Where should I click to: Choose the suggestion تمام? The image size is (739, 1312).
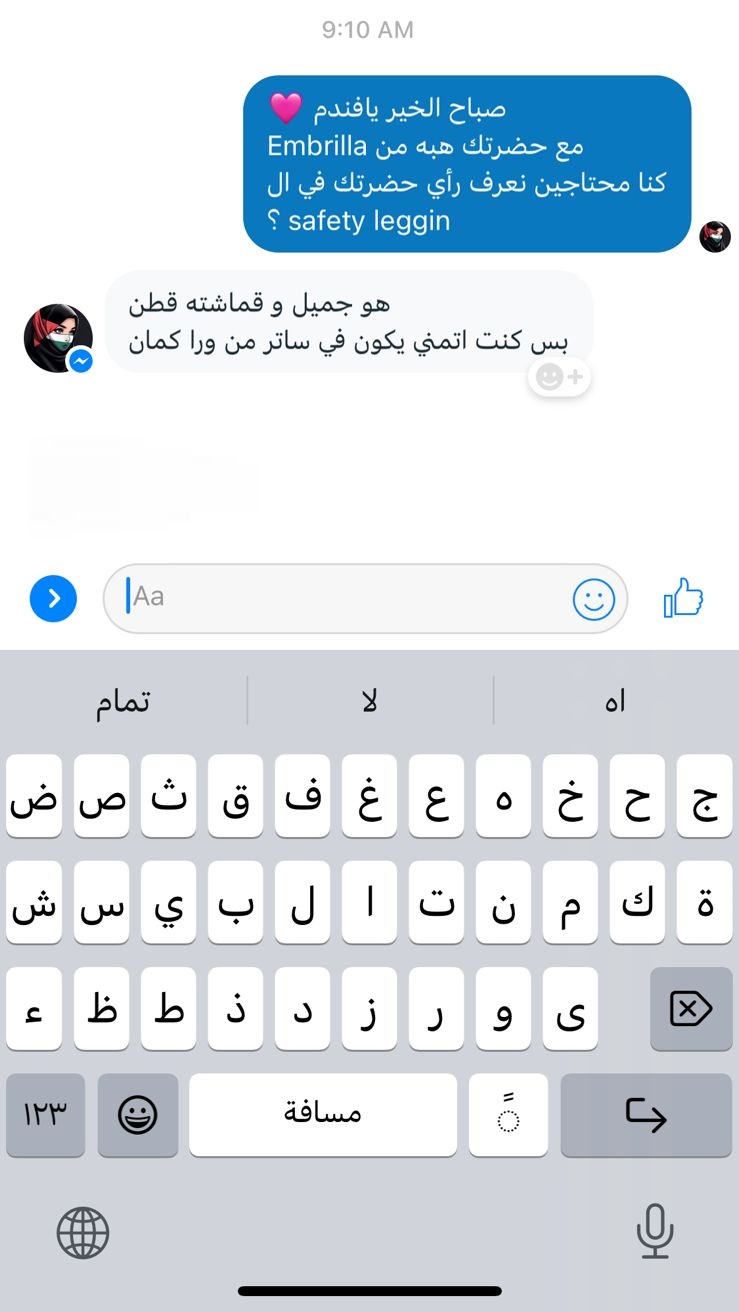[123, 702]
